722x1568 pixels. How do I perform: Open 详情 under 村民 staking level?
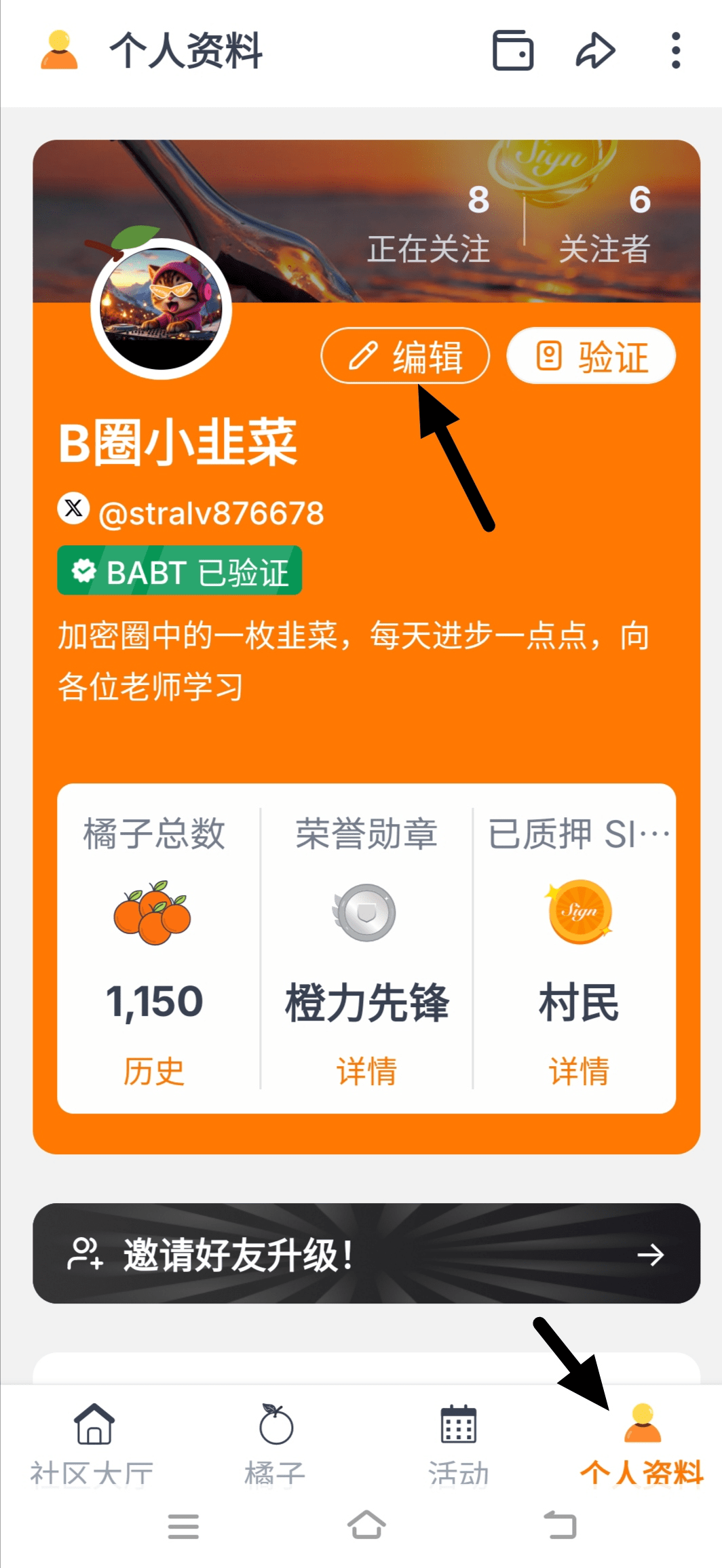579,1071
